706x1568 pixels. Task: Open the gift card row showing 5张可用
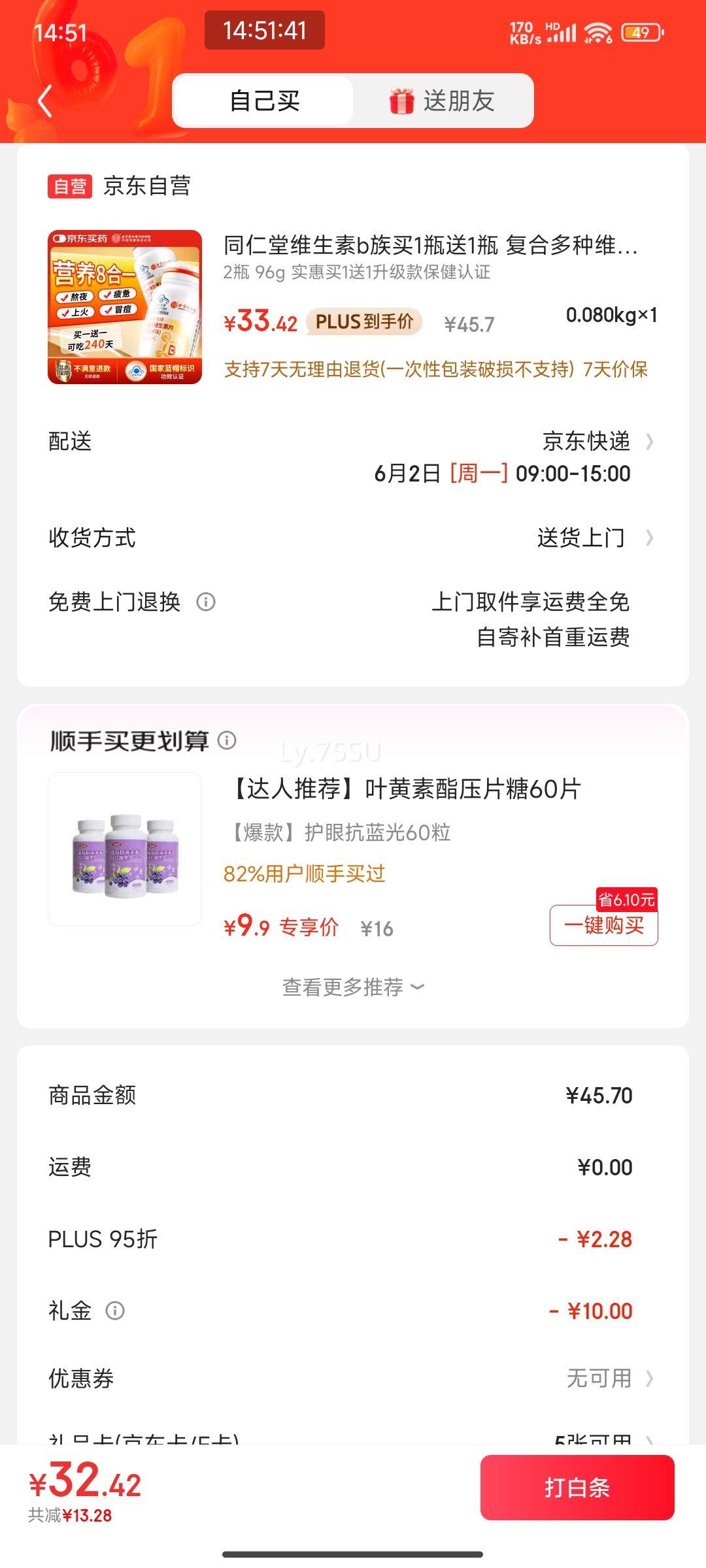353,1436
